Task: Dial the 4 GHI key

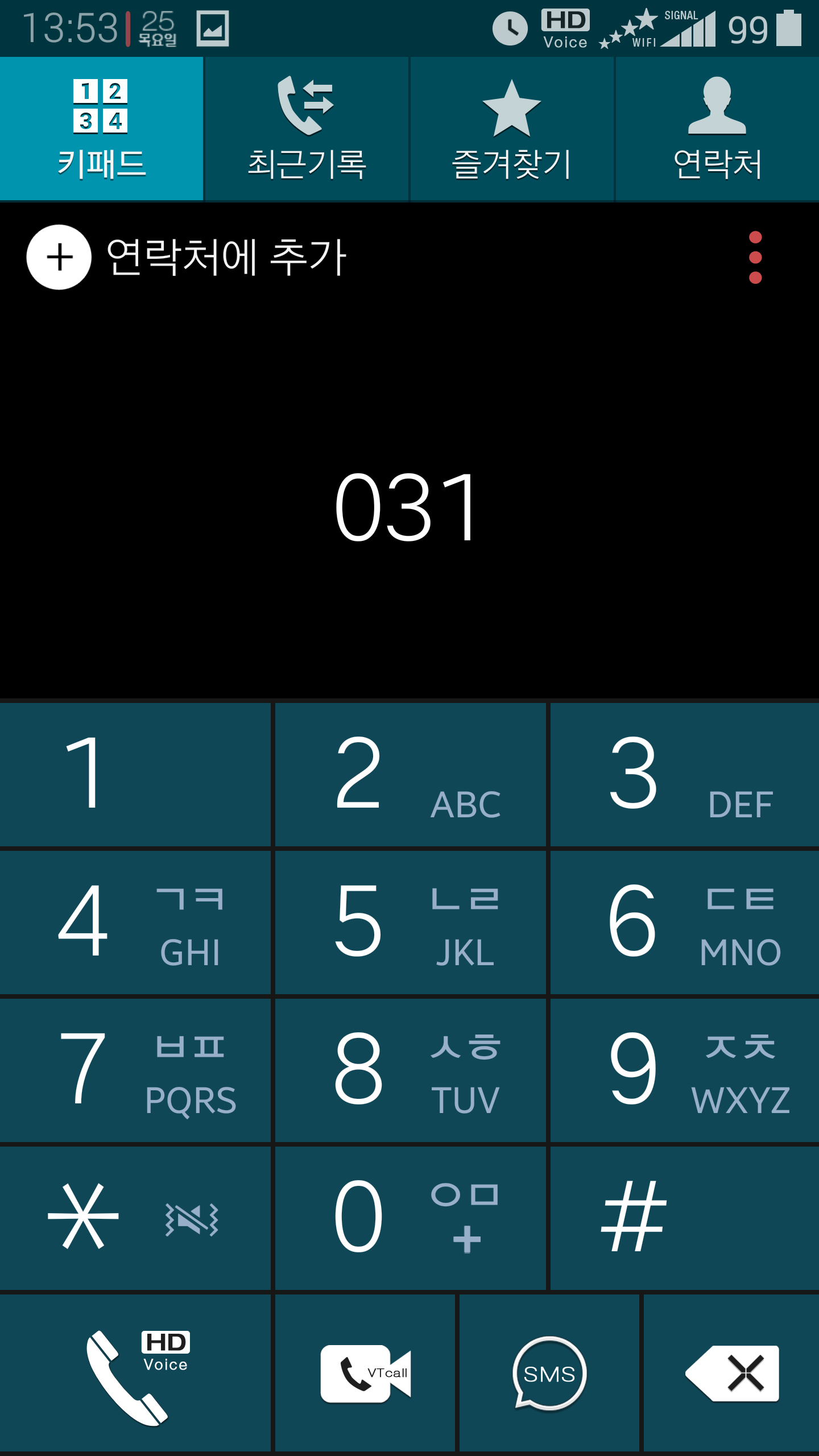Action: tap(135, 921)
